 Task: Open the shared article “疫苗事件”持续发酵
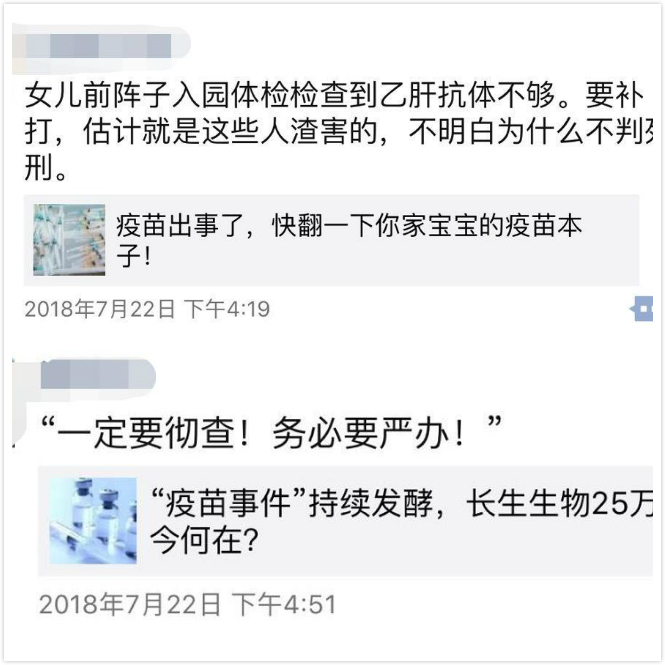[350, 522]
